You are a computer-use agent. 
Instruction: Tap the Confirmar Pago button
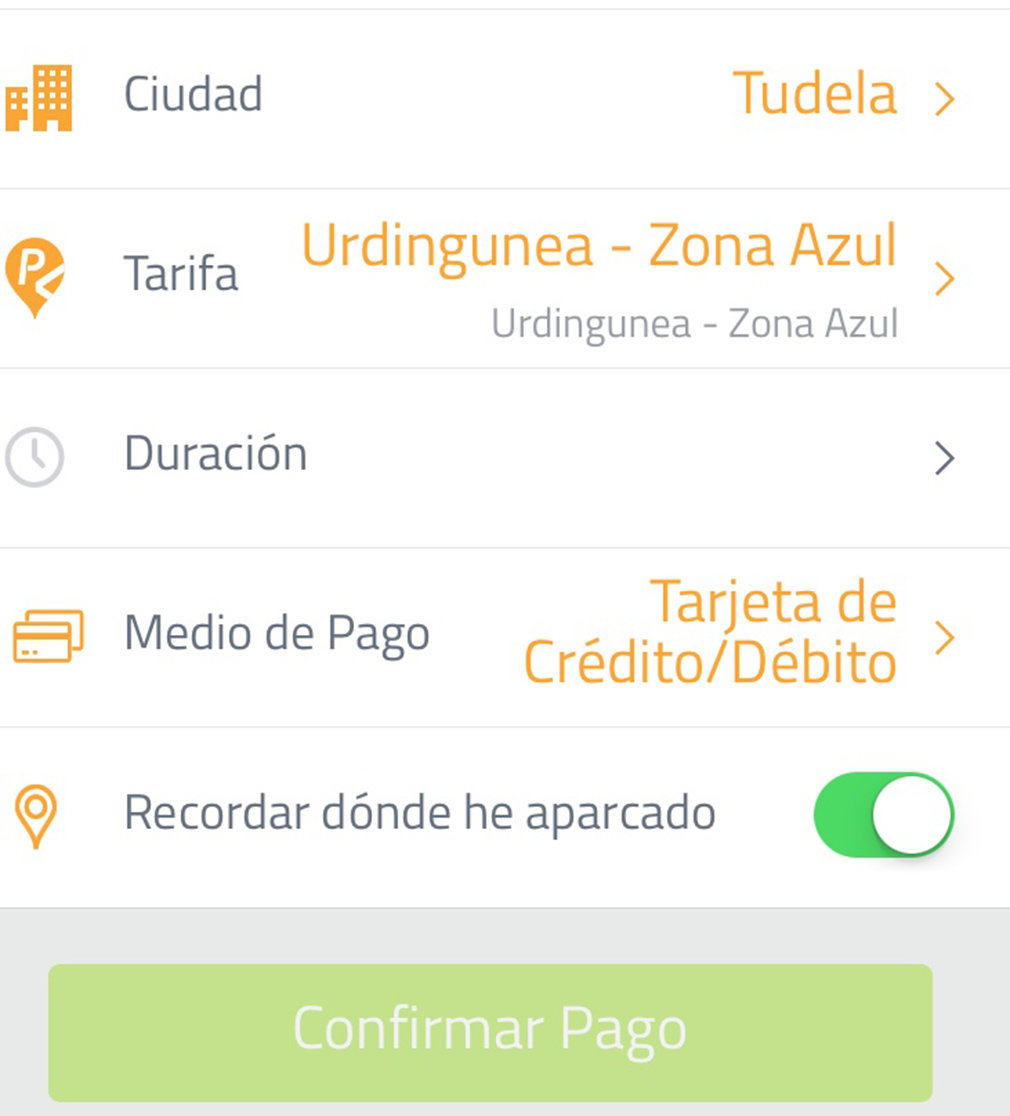pyautogui.click(x=490, y=1031)
